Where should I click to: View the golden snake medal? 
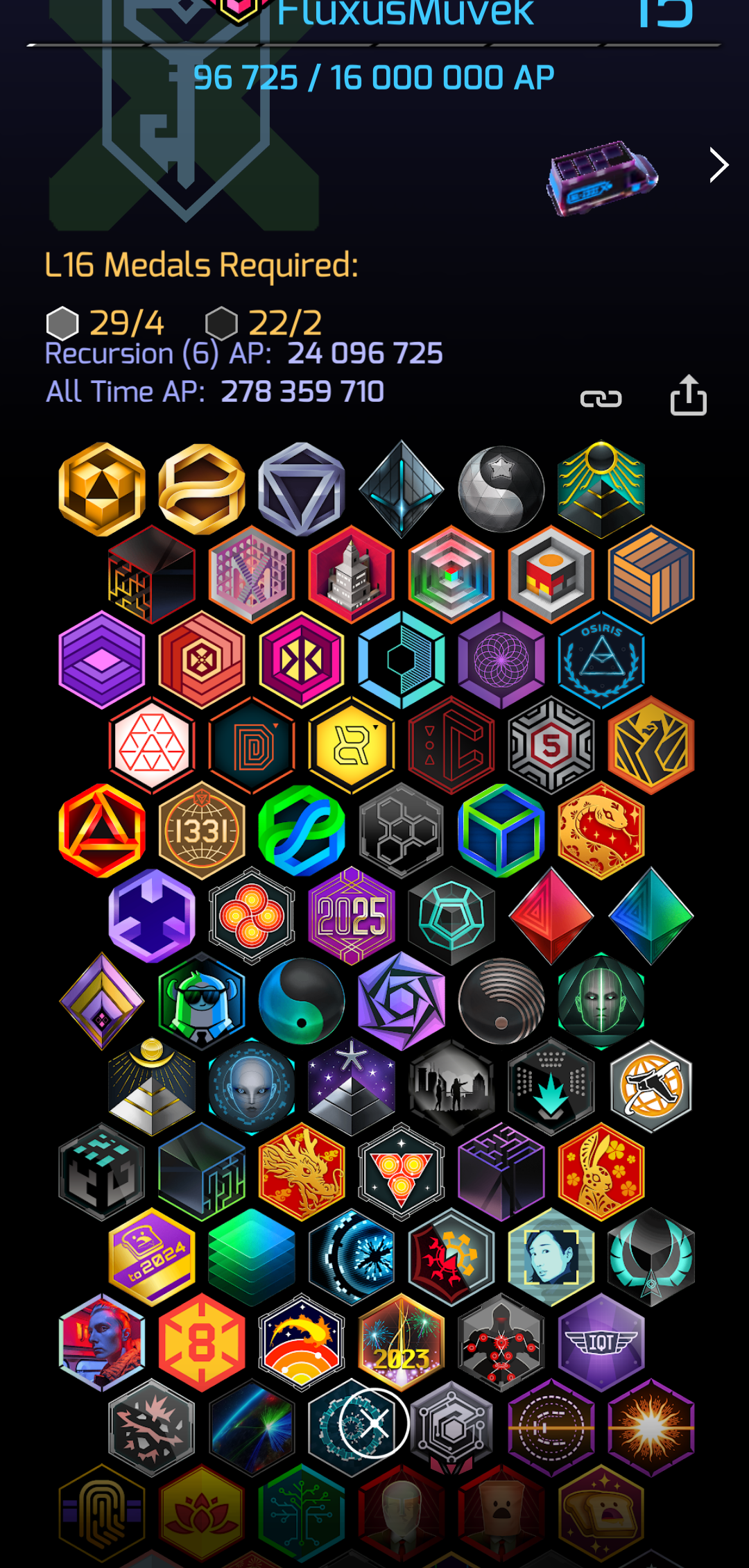point(601,830)
